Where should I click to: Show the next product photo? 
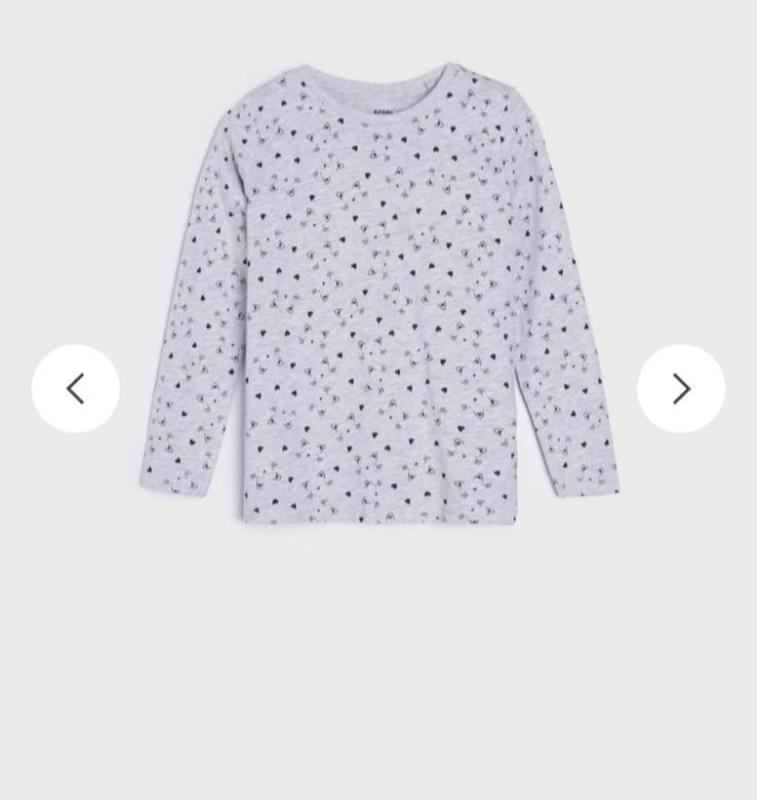[681, 389]
